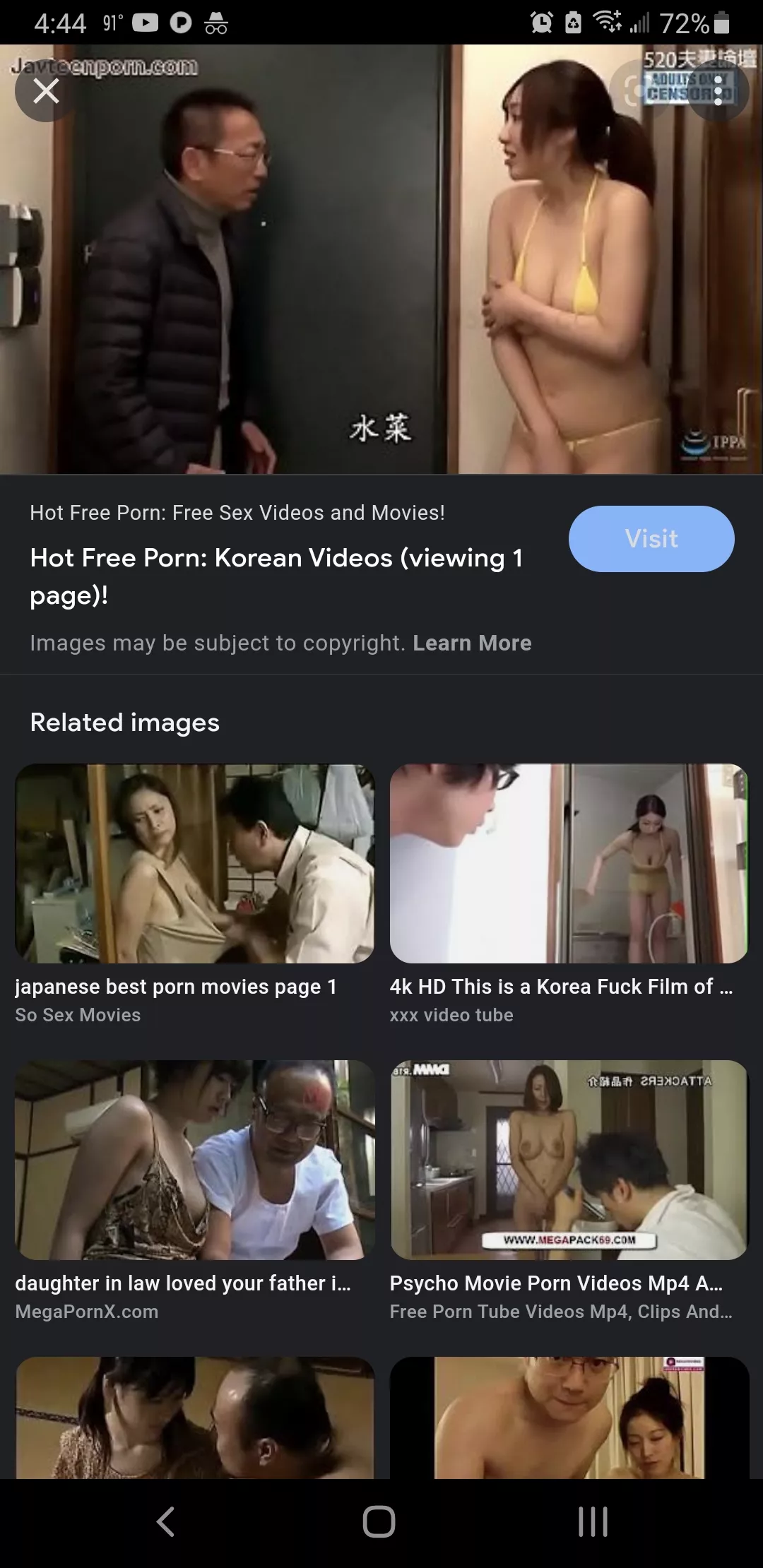The width and height of the screenshot is (763, 1568).
Task: Go back using the system back button
Action: pos(165,1521)
